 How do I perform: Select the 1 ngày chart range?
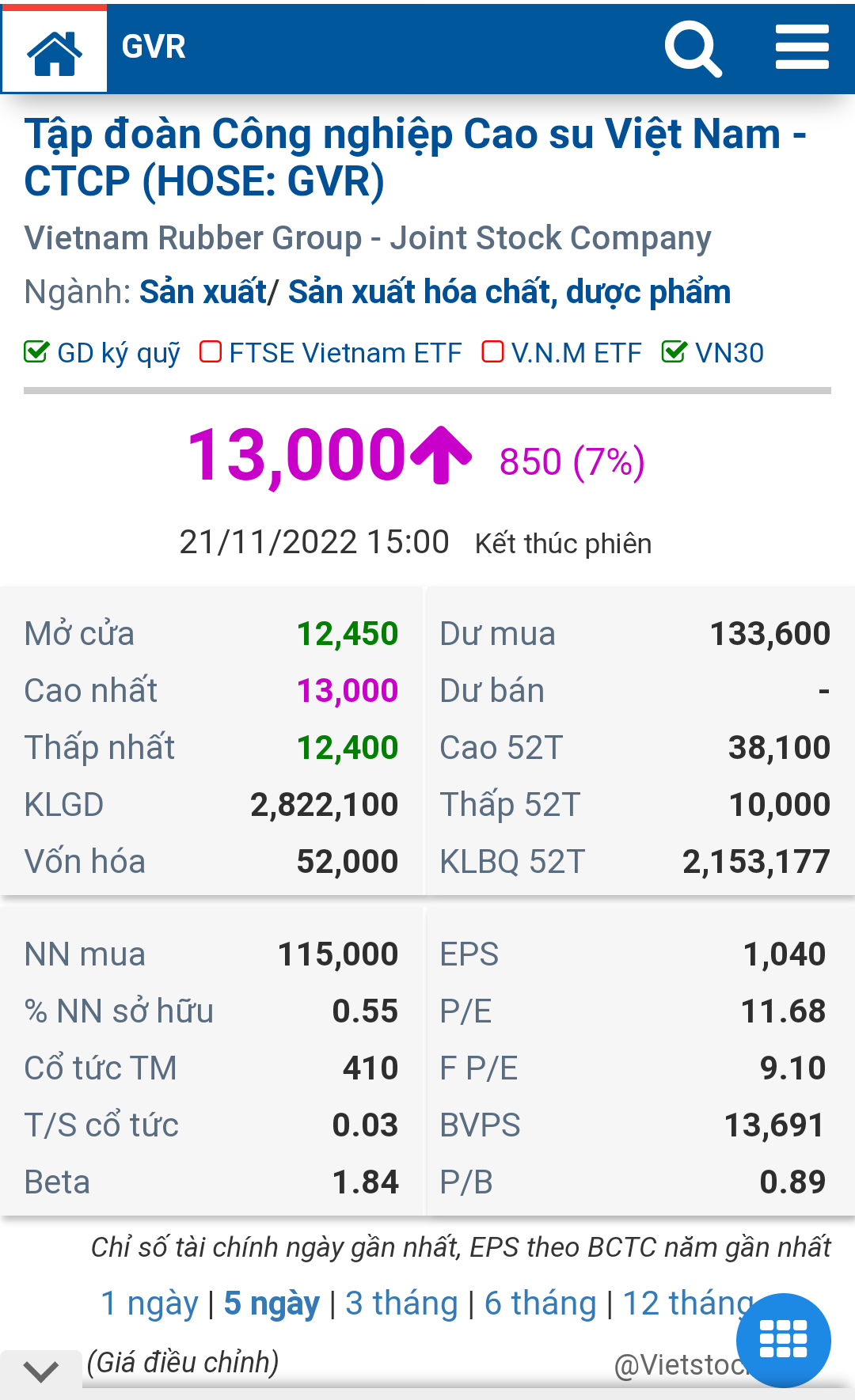tap(149, 1303)
